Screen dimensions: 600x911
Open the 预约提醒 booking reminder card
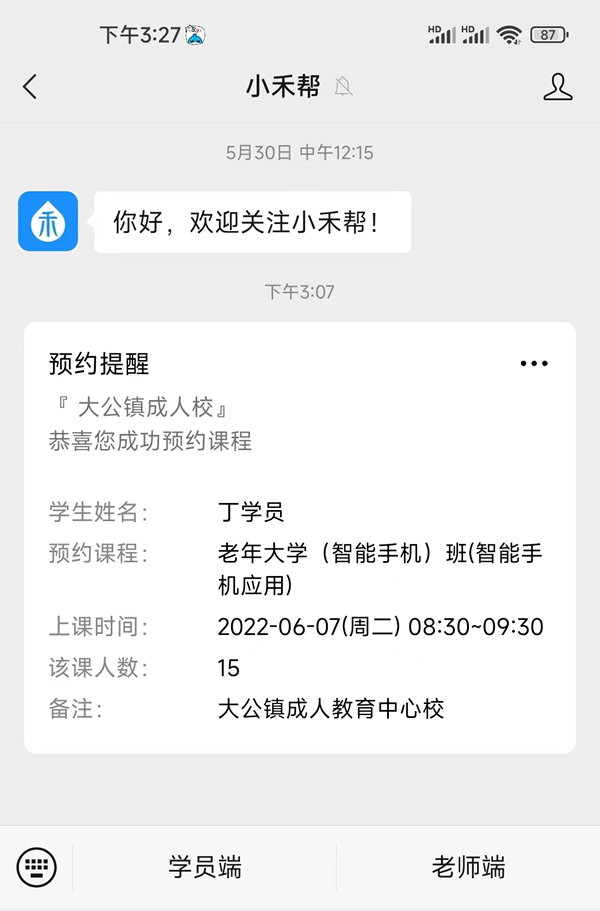pyautogui.click(x=300, y=540)
